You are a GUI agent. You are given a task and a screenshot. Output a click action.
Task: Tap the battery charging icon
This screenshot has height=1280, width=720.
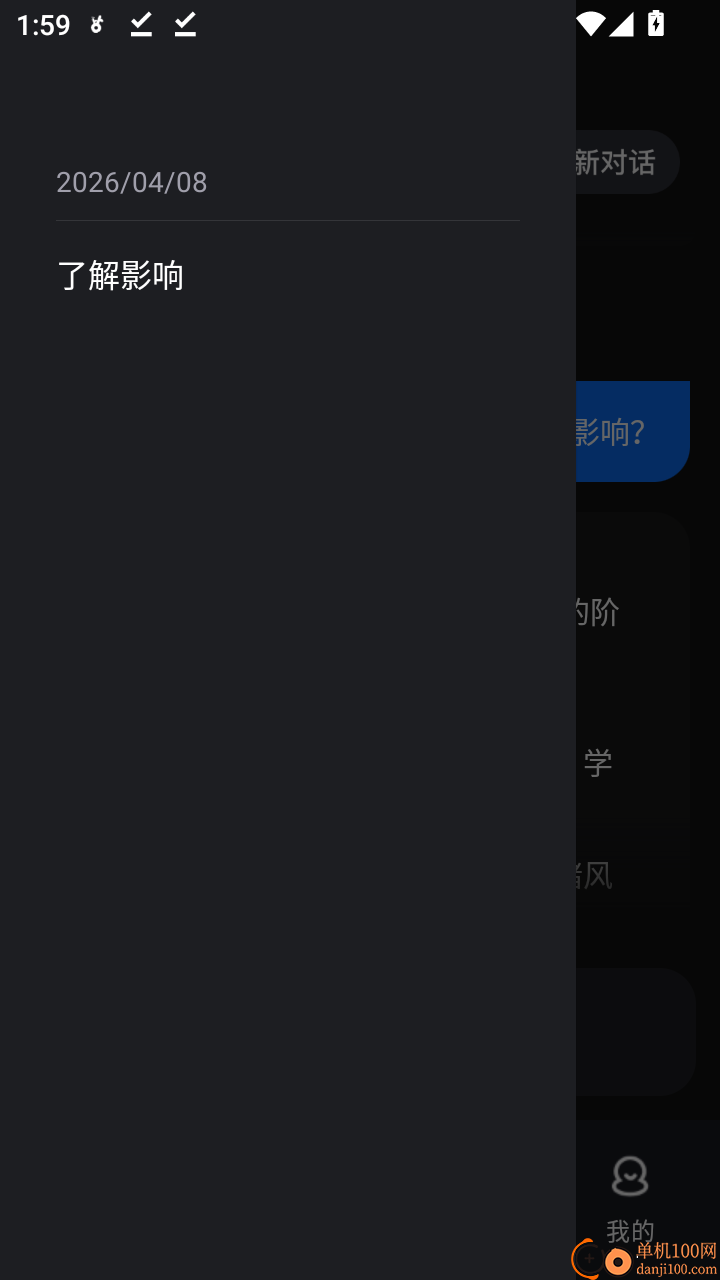[x=657, y=24]
